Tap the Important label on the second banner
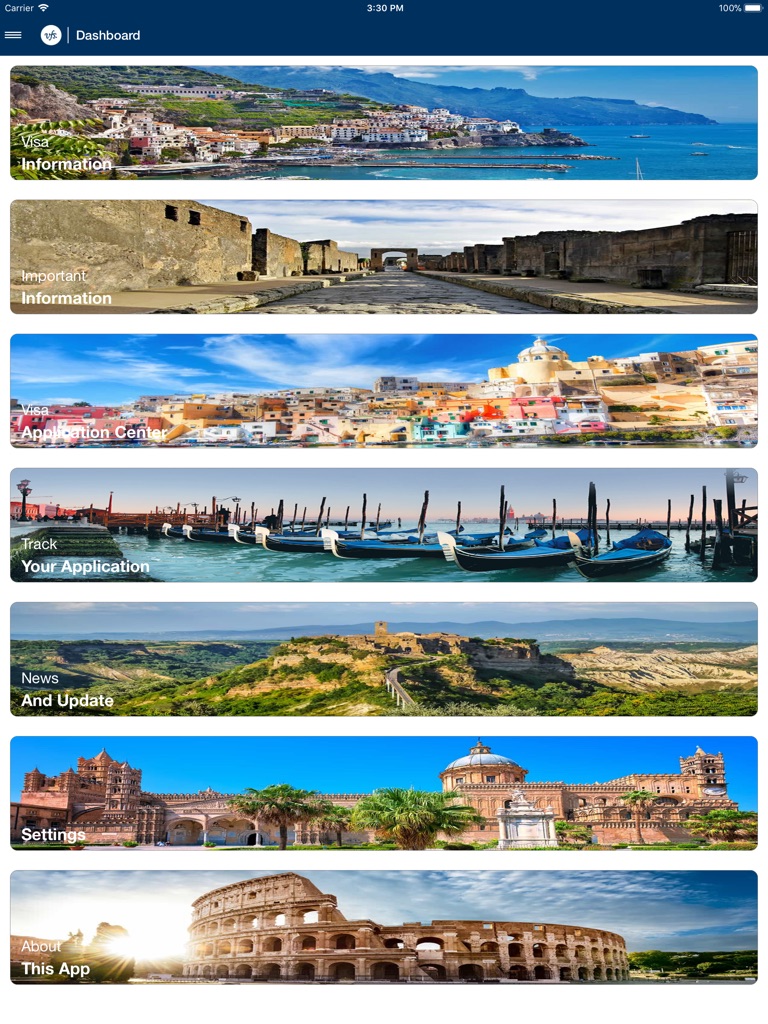 pos(53,276)
